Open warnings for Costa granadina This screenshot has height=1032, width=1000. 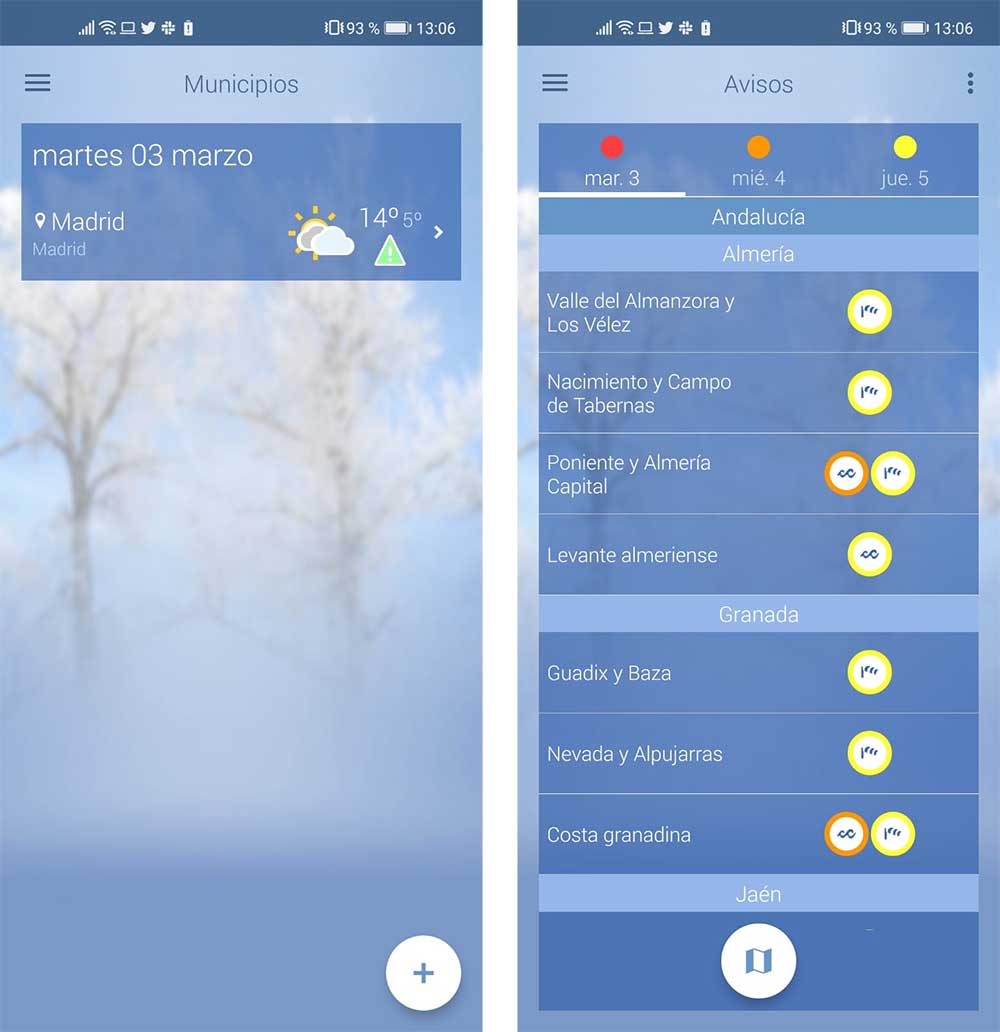700,835
